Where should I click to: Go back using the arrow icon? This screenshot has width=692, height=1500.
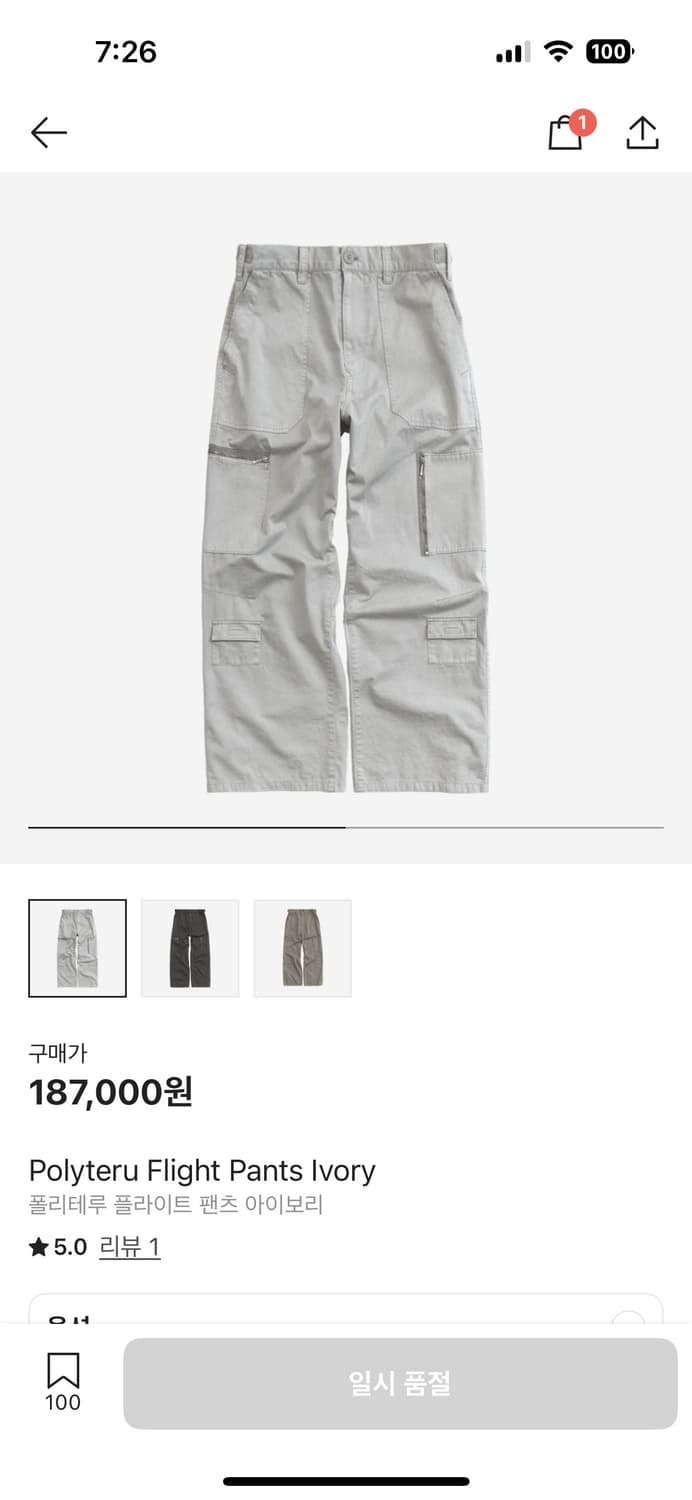click(x=48, y=132)
